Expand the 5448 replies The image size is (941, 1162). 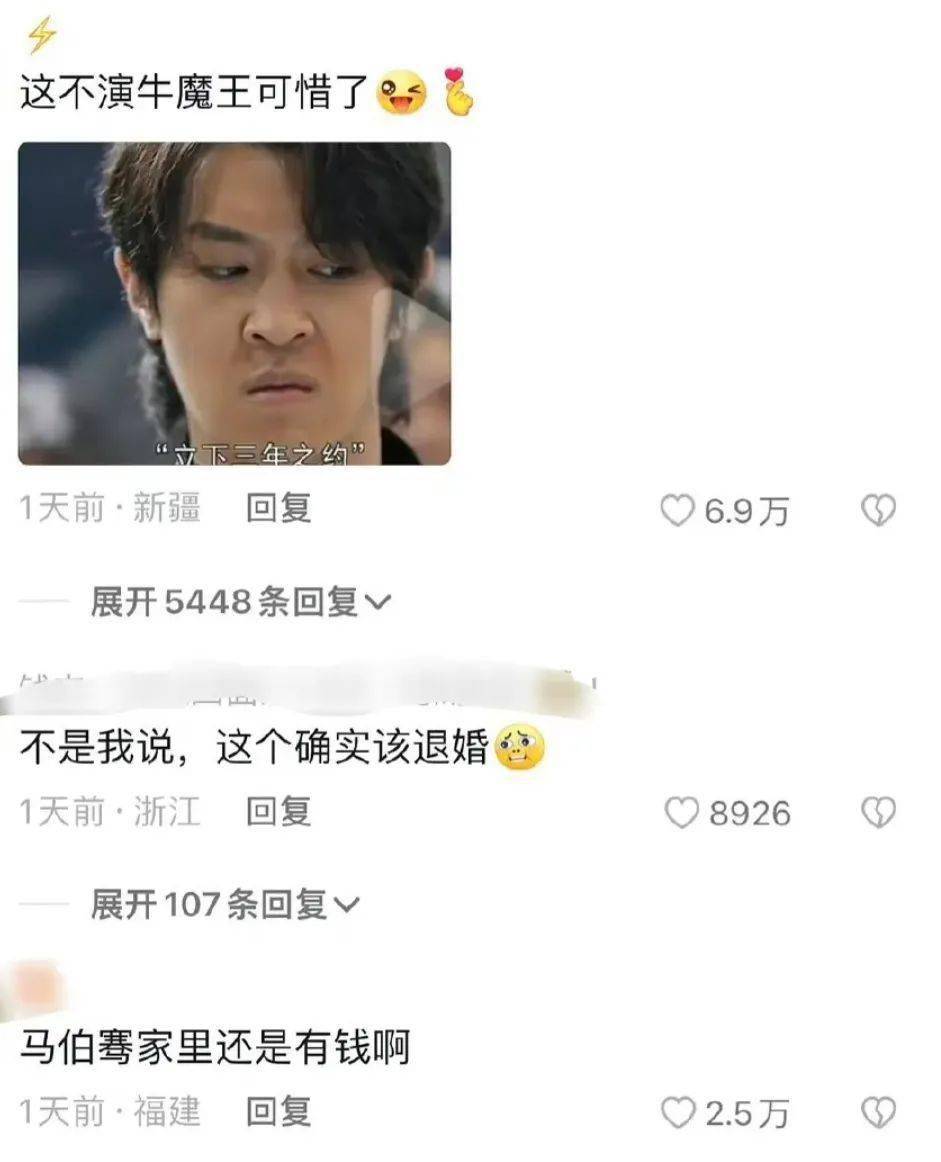[240, 602]
